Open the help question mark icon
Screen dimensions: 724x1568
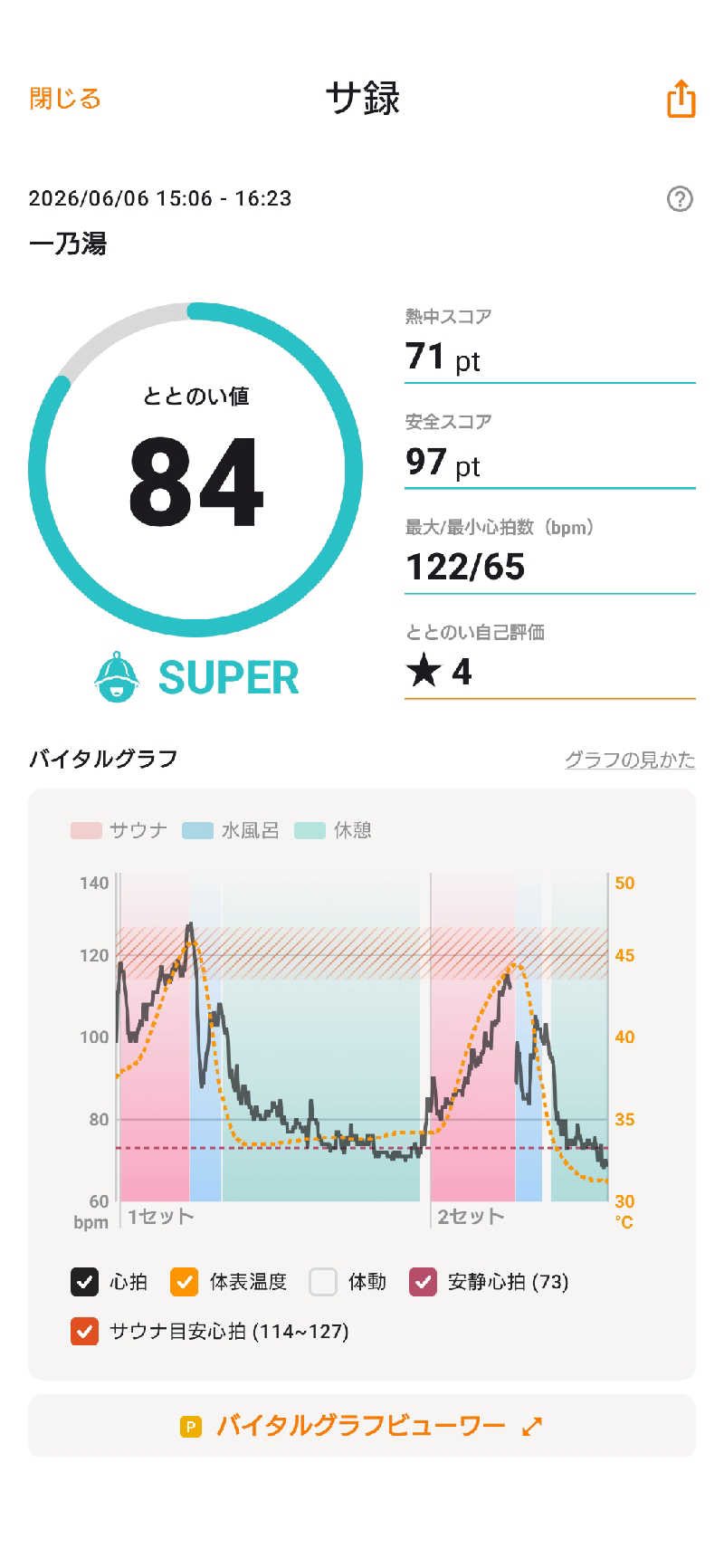click(680, 198)
